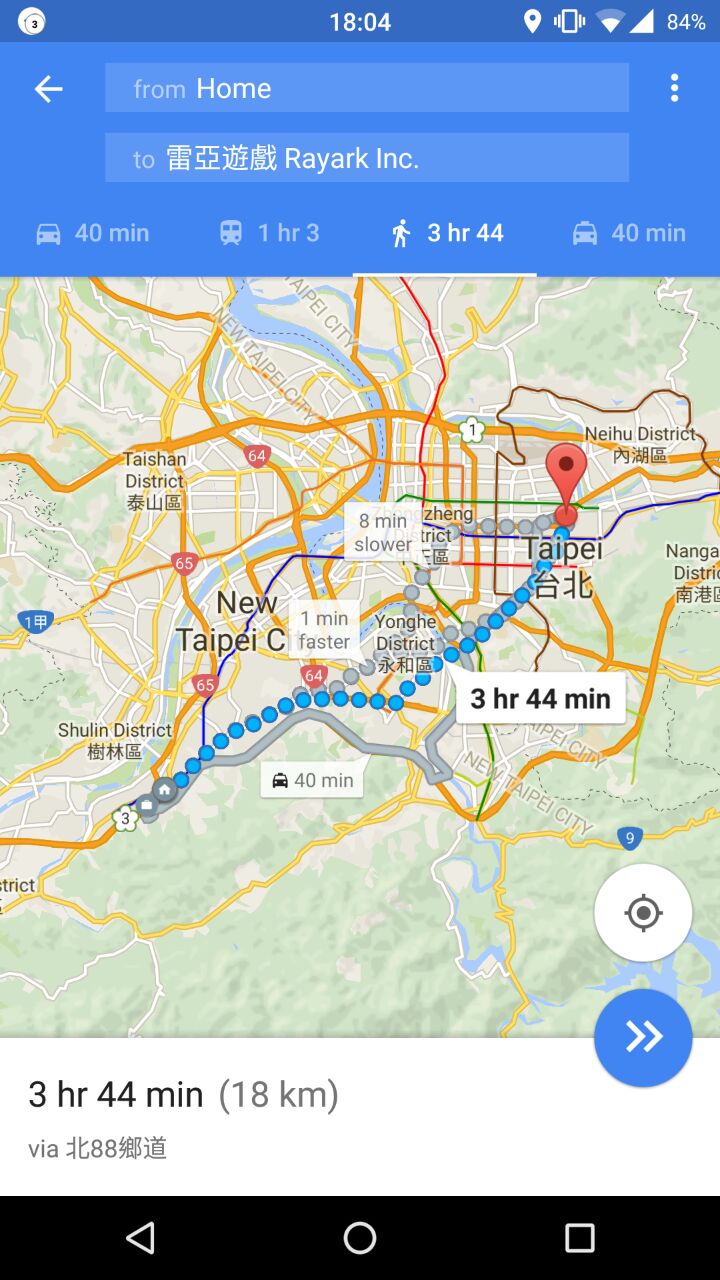This screenshot has height=1280, width=720.
Task: Select the walking tab 3 hr 44
Action: click(x=446, y=233)
